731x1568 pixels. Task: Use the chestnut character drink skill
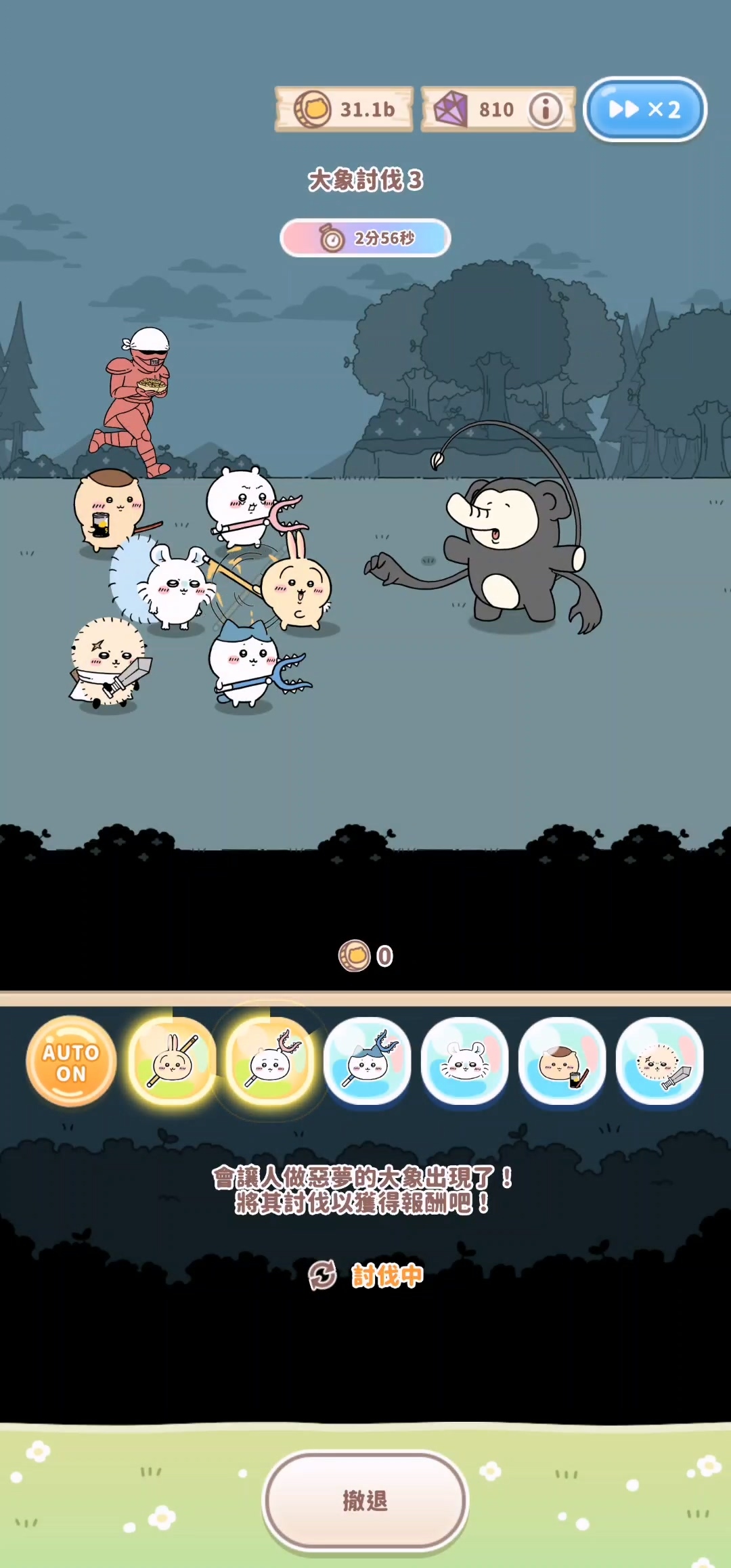click(562, 1062)
